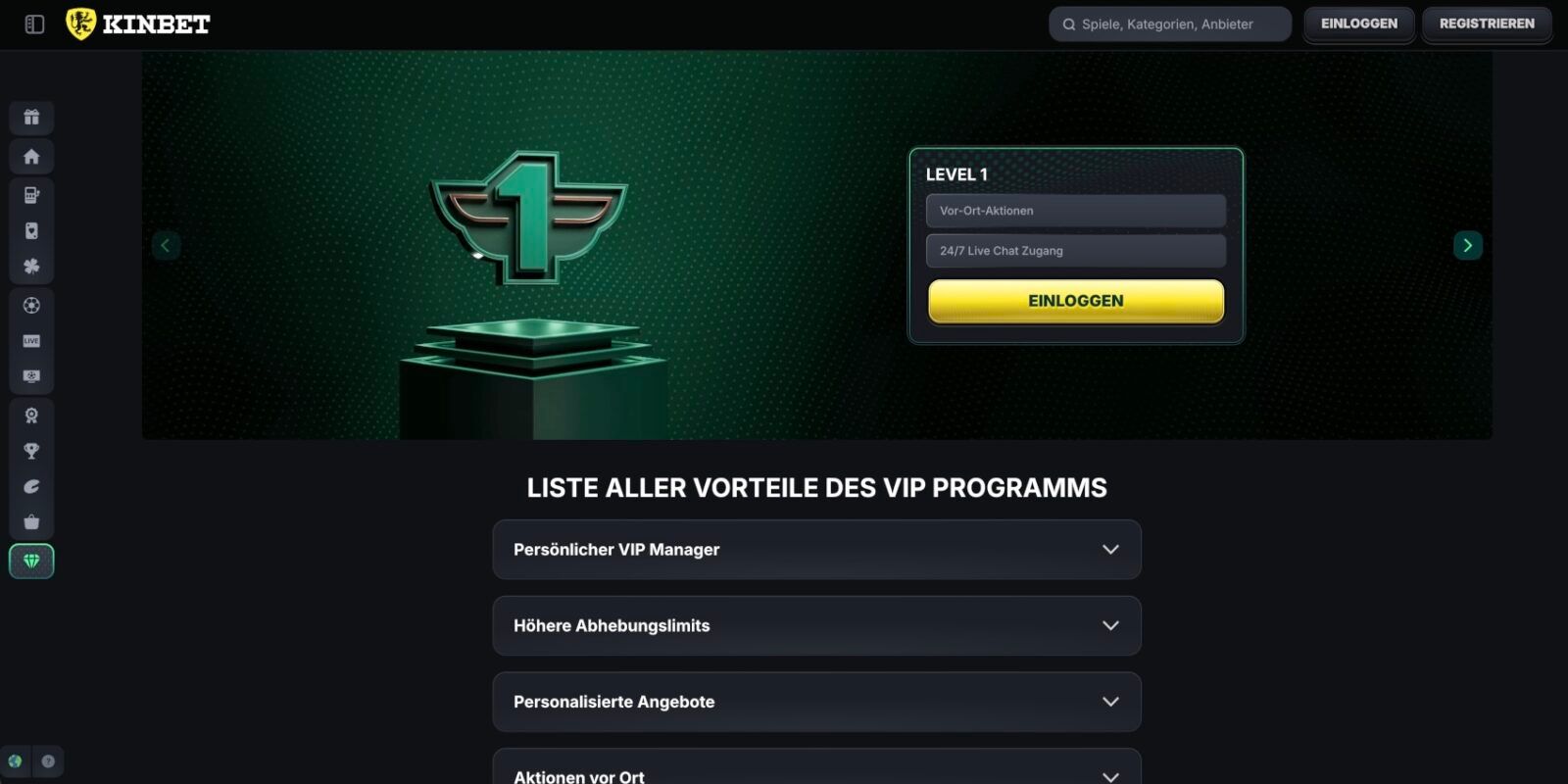The height and width of the screenshot is (784, 1568).
Task: Open the playing card casino icon
Action: (x=31, y=231)
